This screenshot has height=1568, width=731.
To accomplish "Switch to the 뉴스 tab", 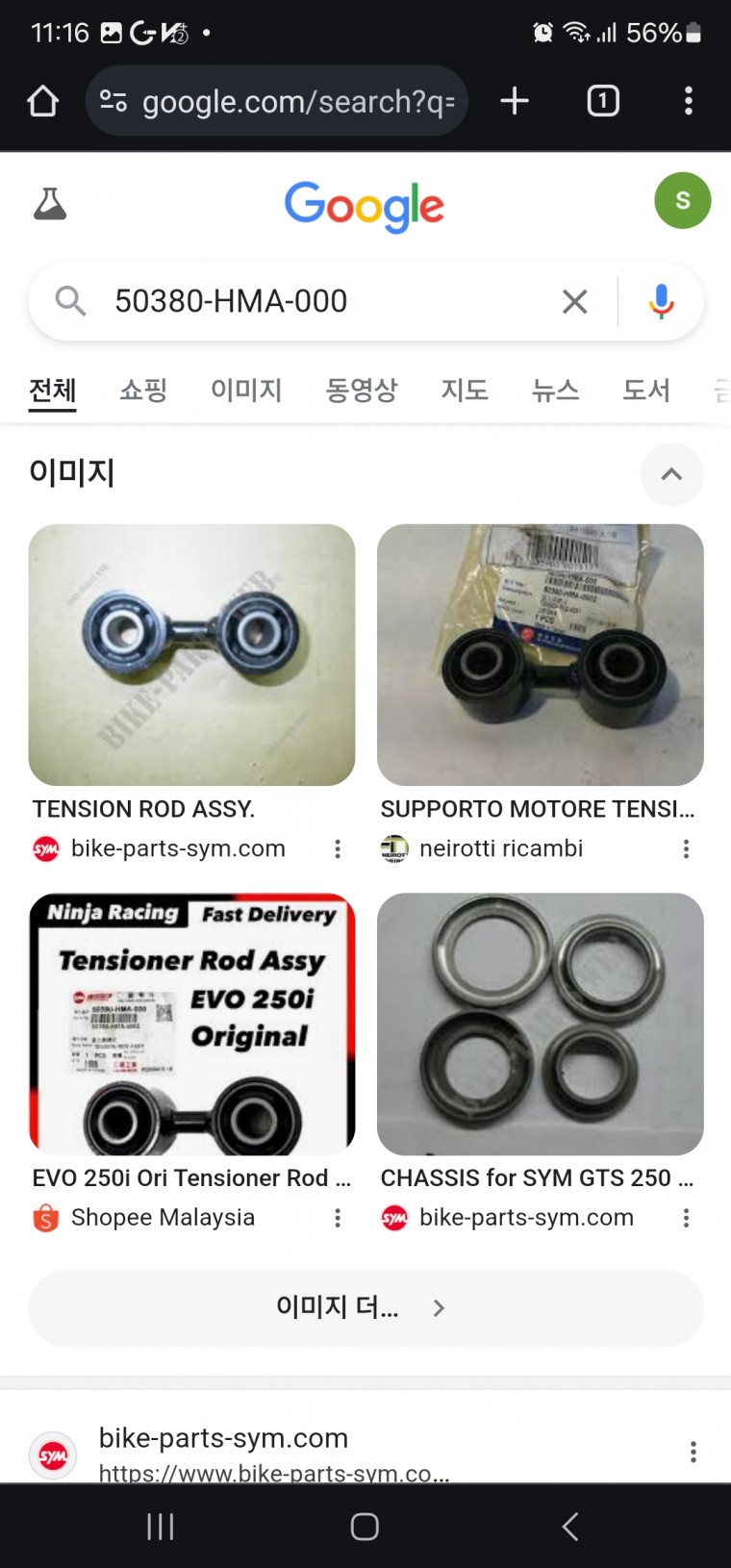I will point(555,390).
